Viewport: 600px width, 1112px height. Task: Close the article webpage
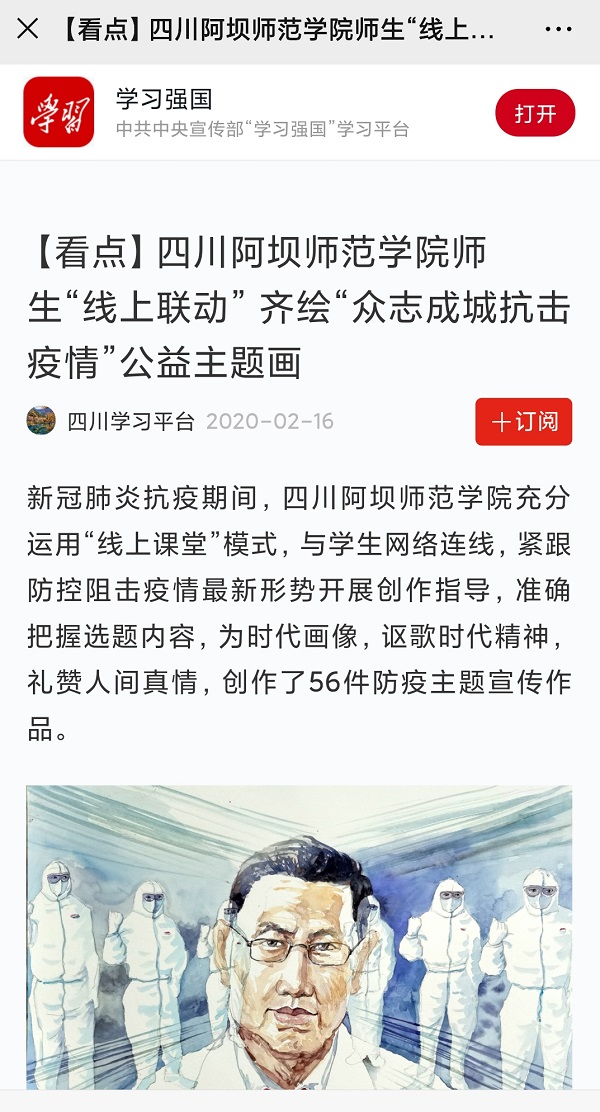click(28, 29)
